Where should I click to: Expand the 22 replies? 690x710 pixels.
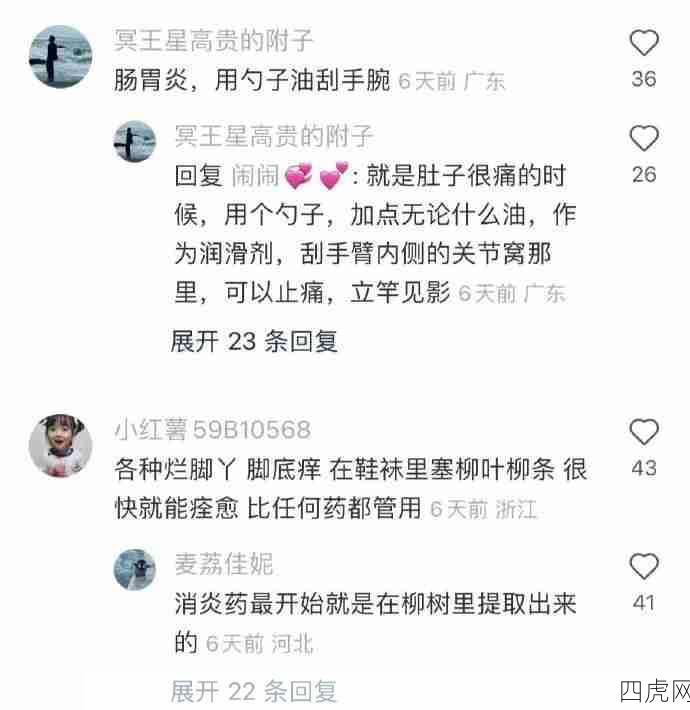254,690
